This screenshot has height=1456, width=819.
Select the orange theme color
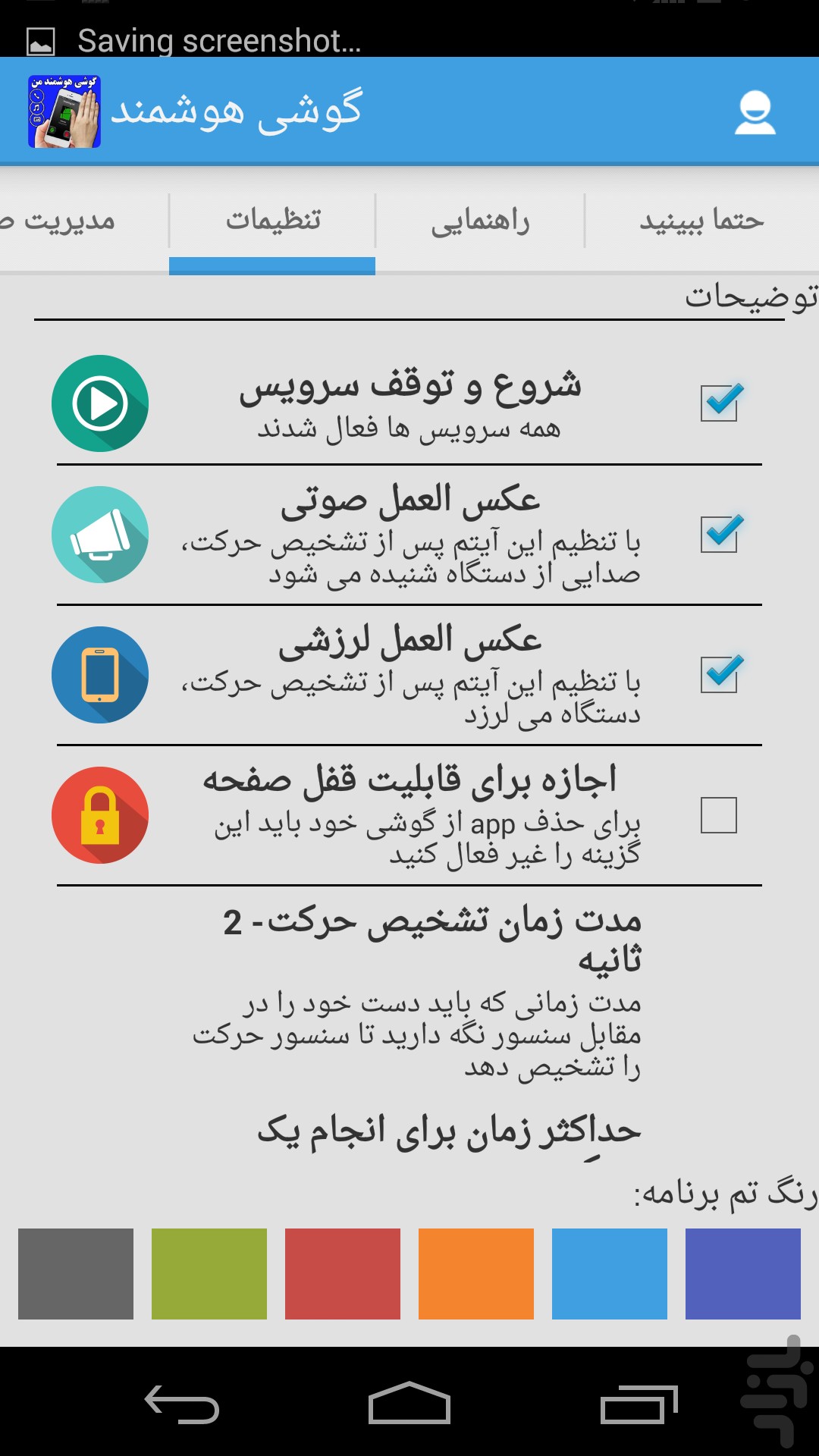coord(476,1274)
